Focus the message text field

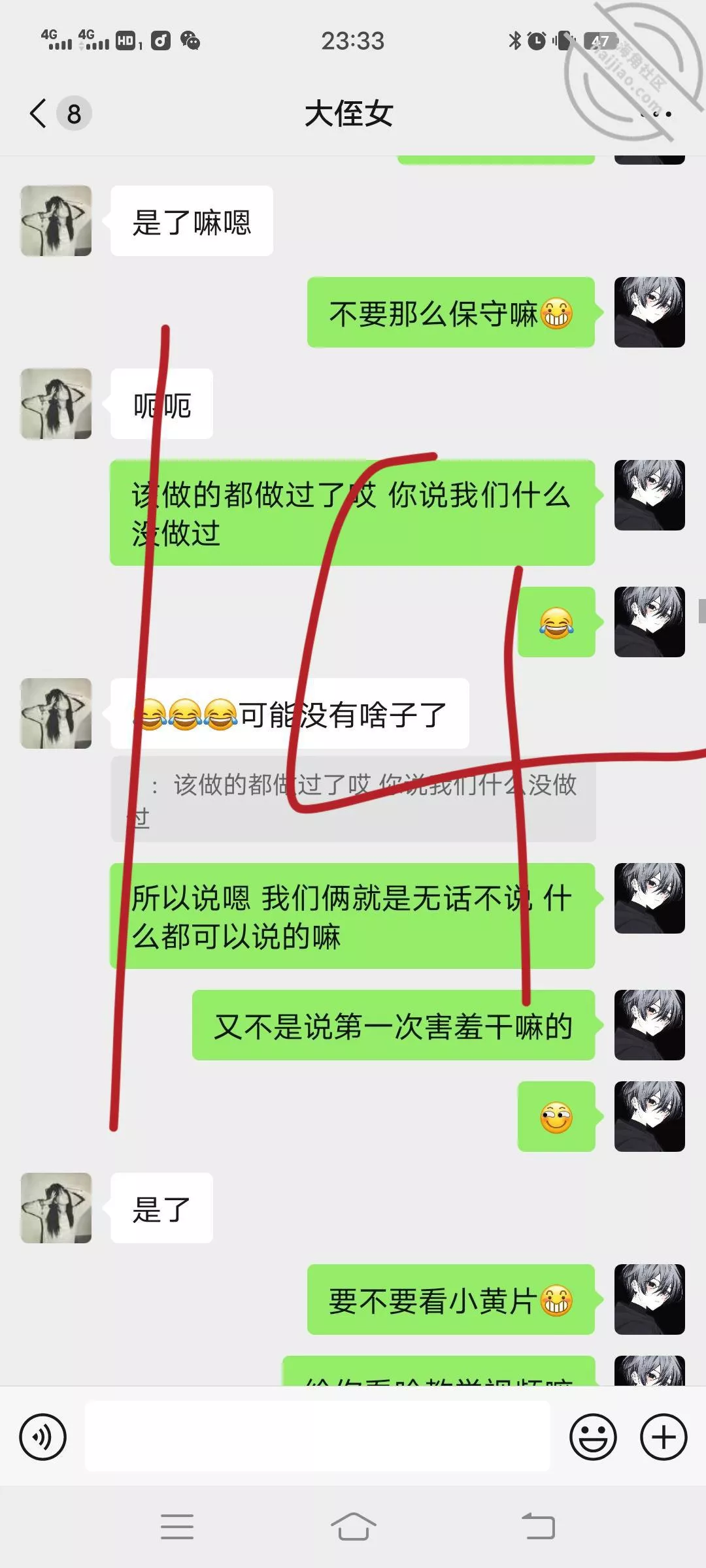(x=318, y=1437)
